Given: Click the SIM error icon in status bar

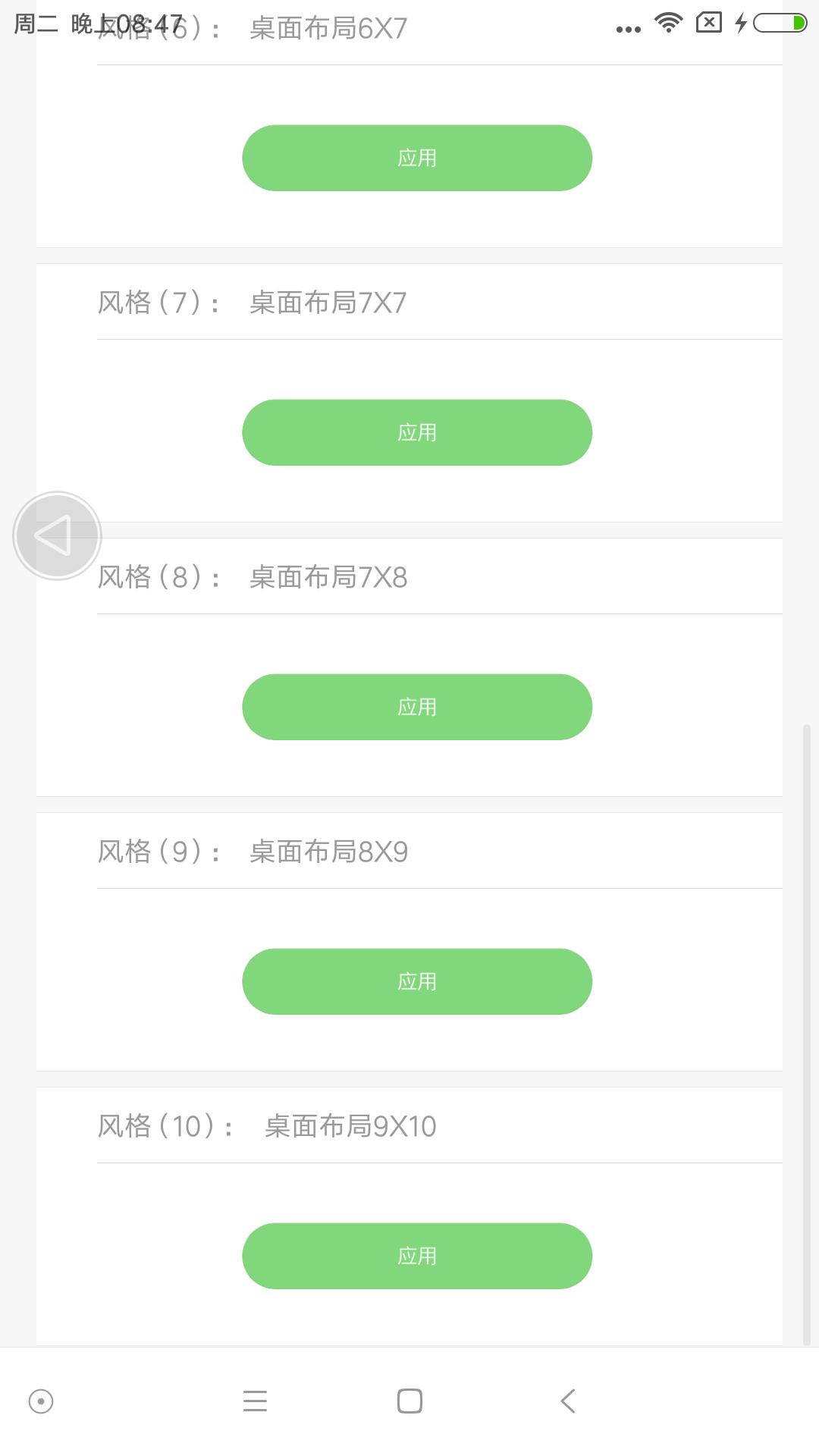Looking at the screenshot, I should pyautogui.click(x=708, y=23).
